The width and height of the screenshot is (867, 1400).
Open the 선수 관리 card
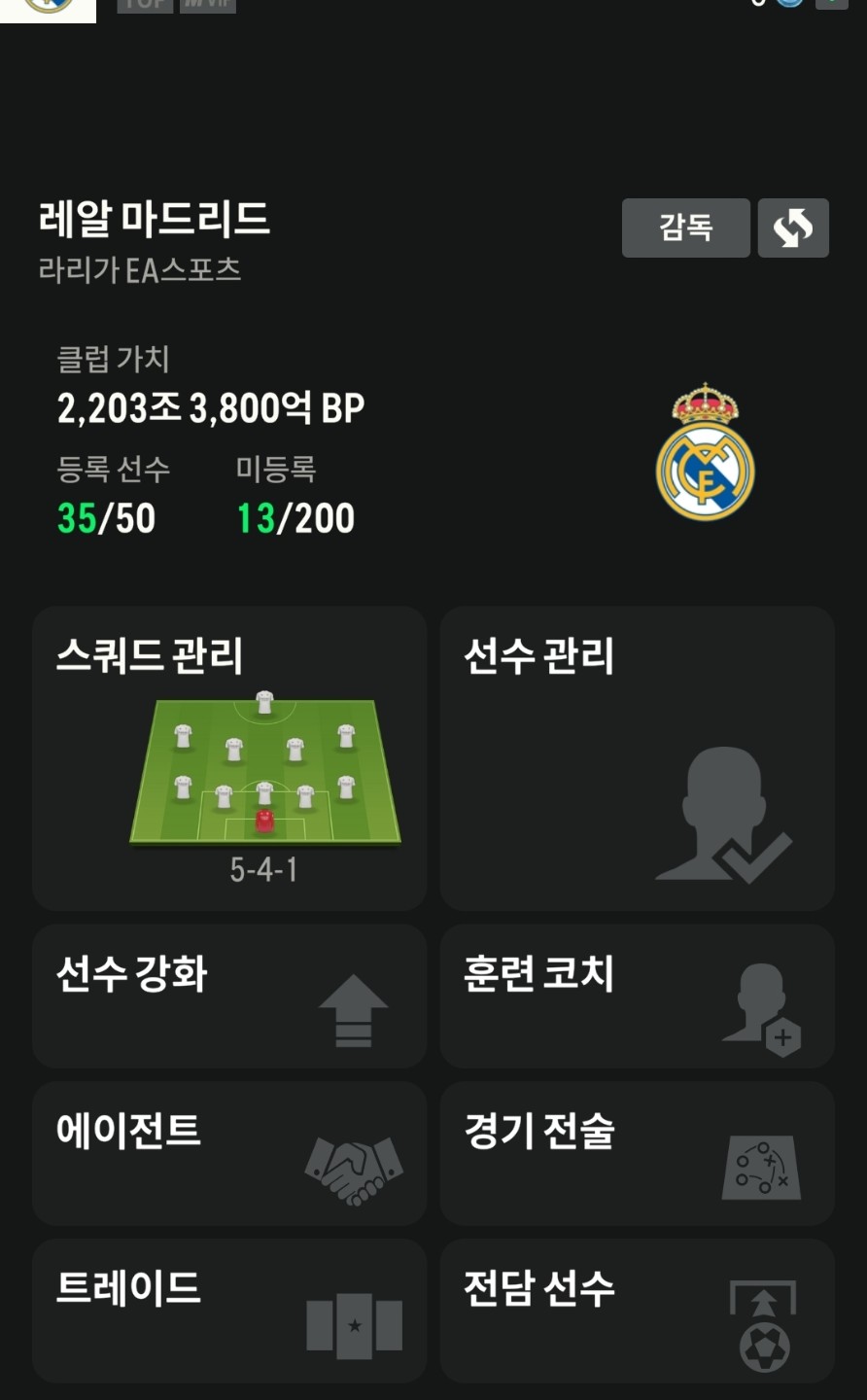[637, 758]
